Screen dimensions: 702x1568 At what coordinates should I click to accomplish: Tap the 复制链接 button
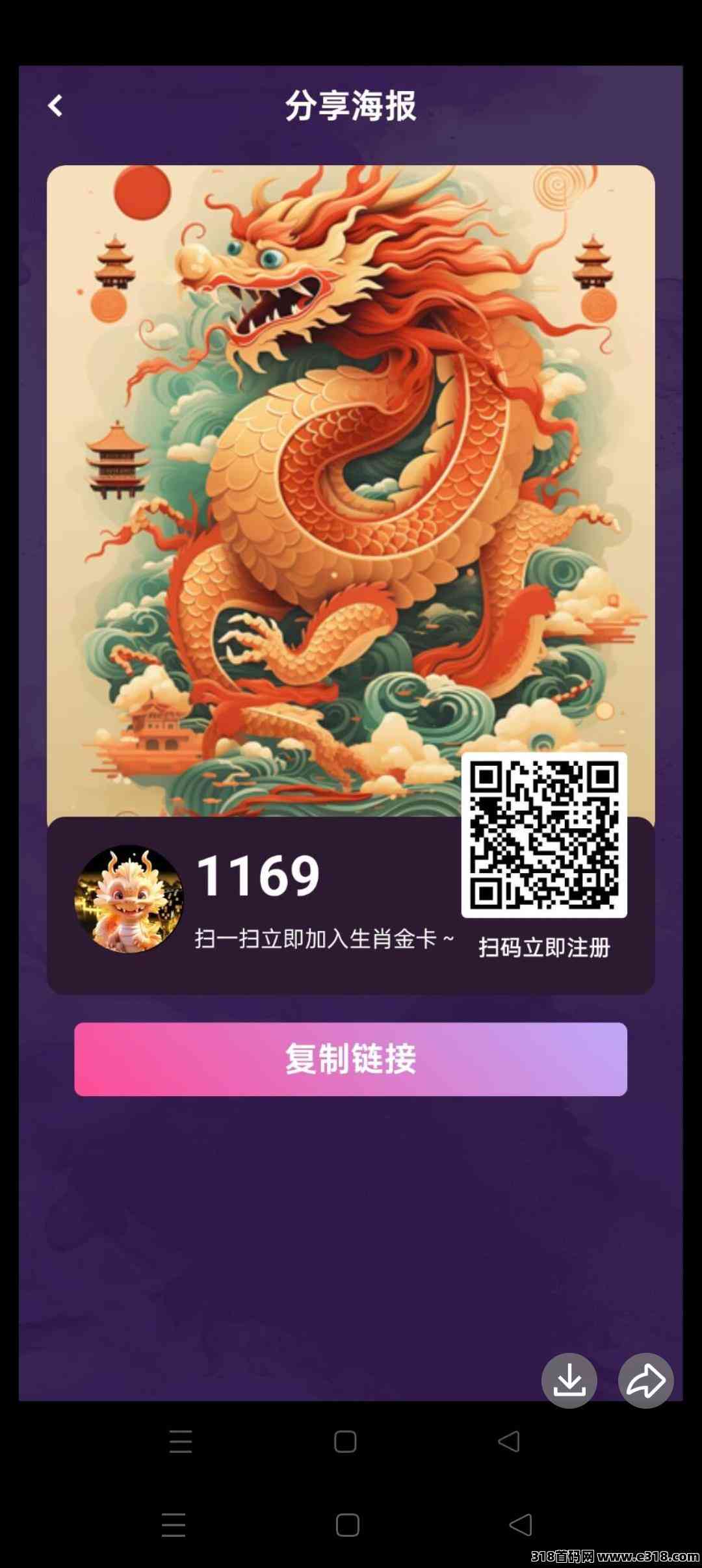click(350, 1059)
